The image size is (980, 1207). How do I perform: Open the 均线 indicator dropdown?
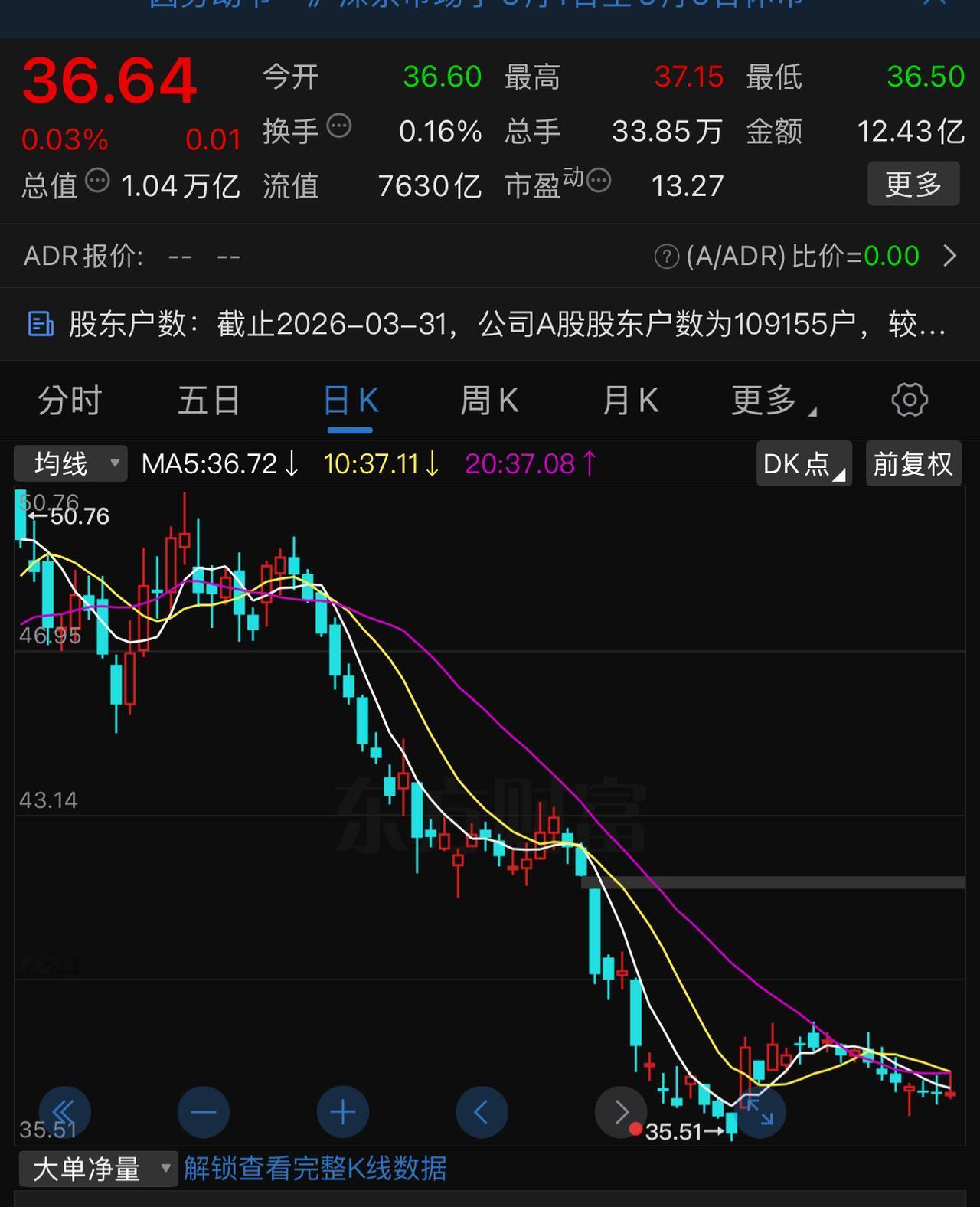click(71, 463)
